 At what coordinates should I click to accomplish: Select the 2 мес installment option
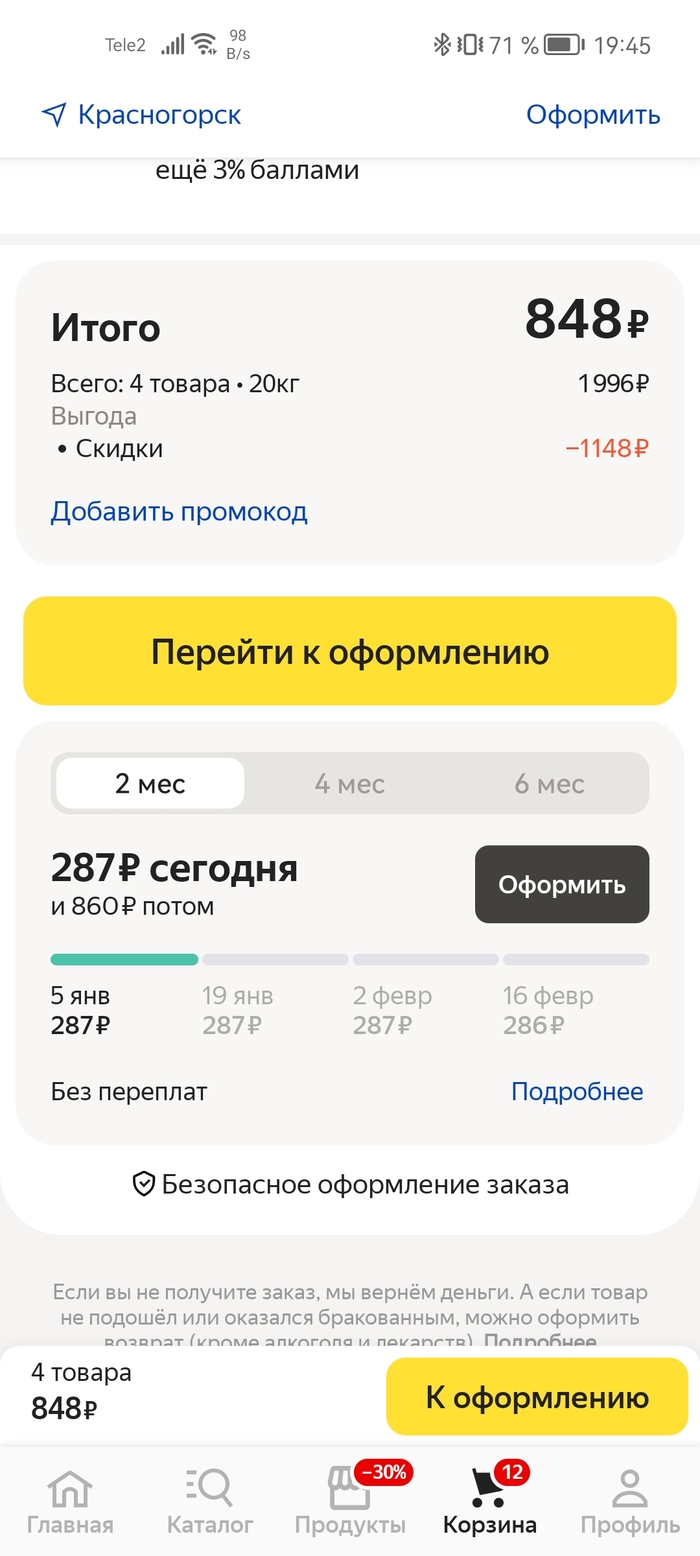click(150, 784)
